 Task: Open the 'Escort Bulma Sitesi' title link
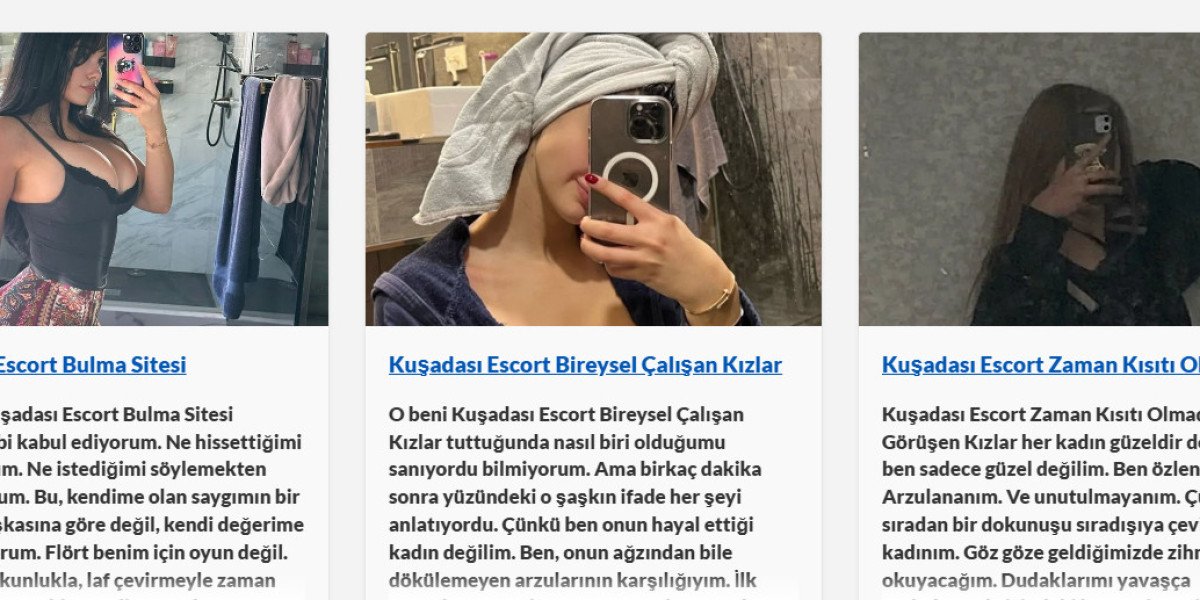(92, 365)
